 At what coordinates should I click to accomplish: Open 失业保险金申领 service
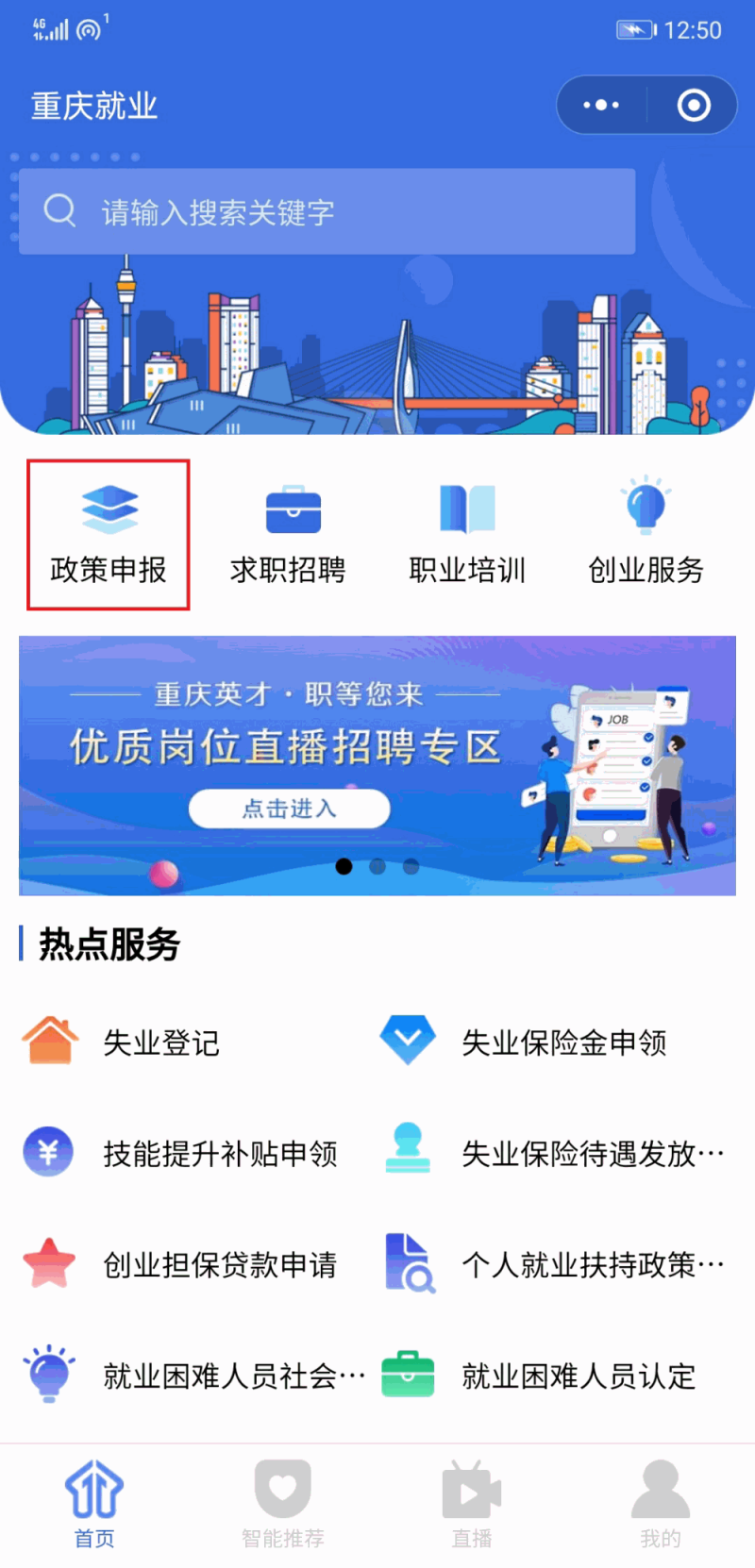tap(524, 1042)
